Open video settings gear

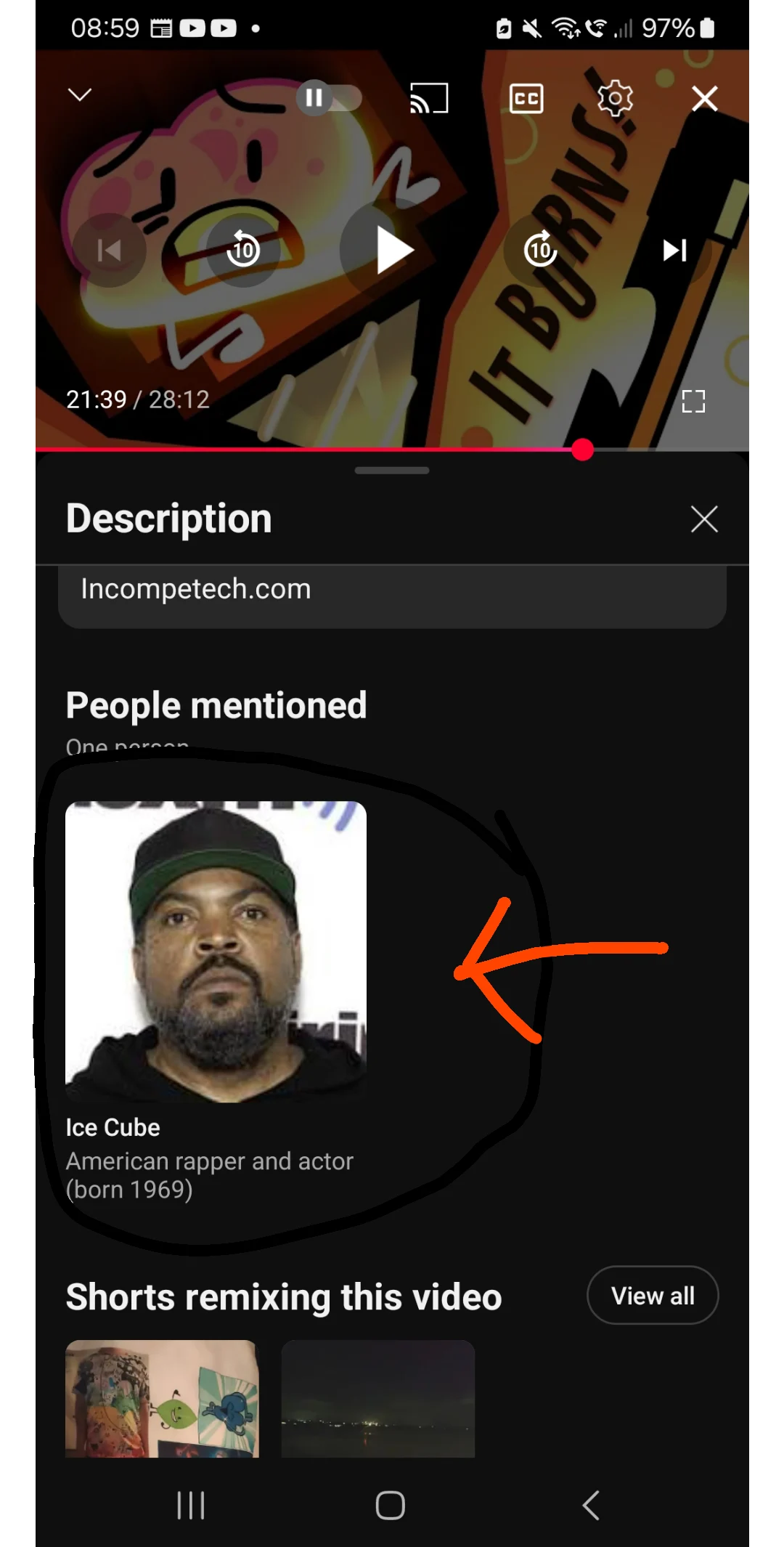[615, 98]
